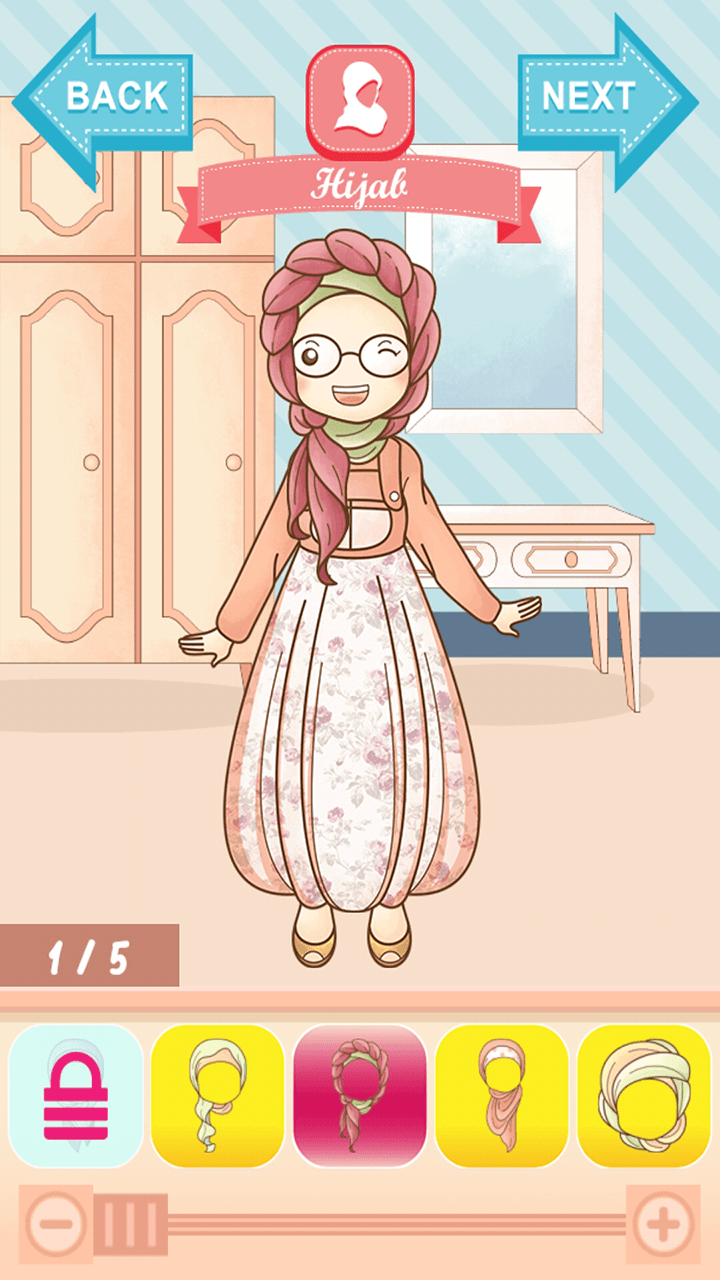Tap the minus button on the slider

pos(49,1224)
